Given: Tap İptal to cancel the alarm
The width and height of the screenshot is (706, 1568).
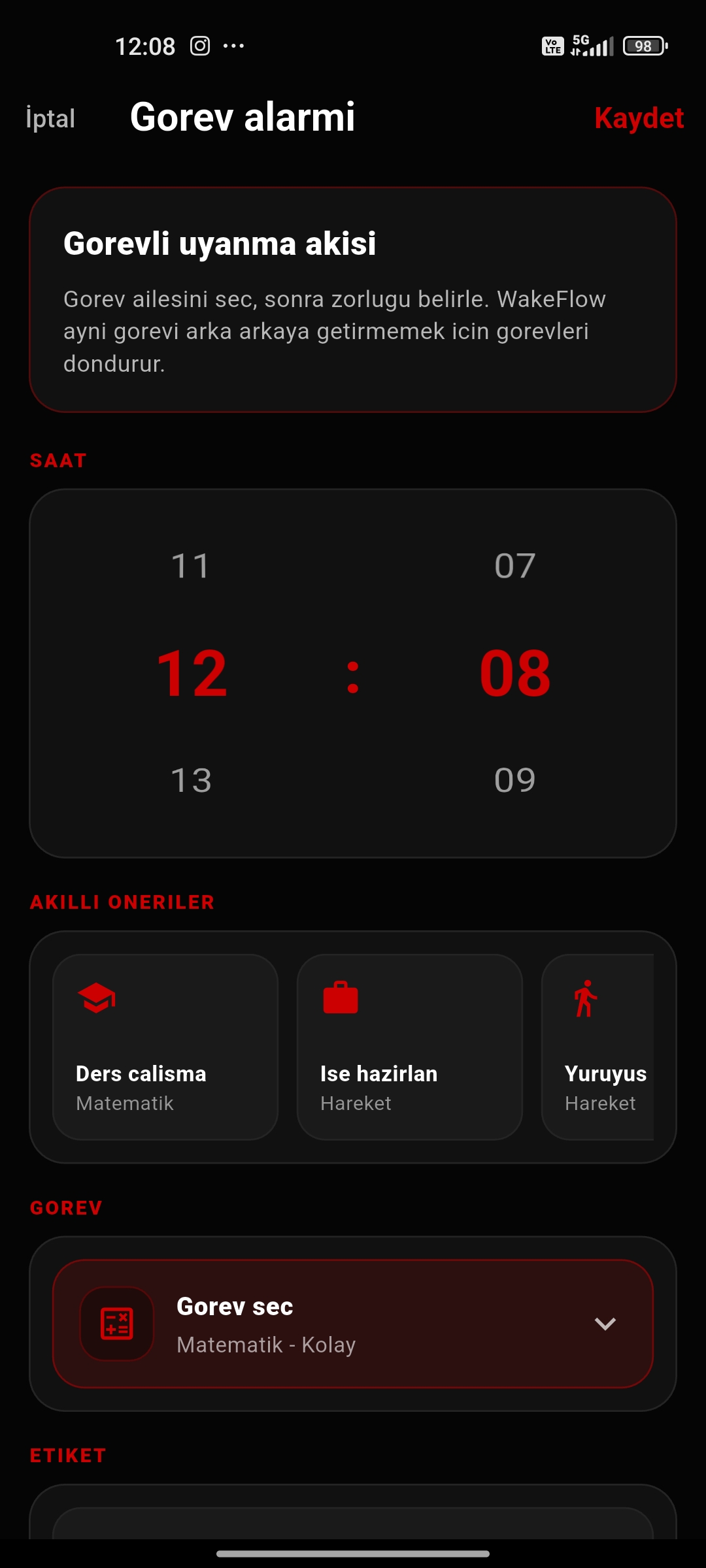Looking at the screenshot, I should click(x=50, y=118).
